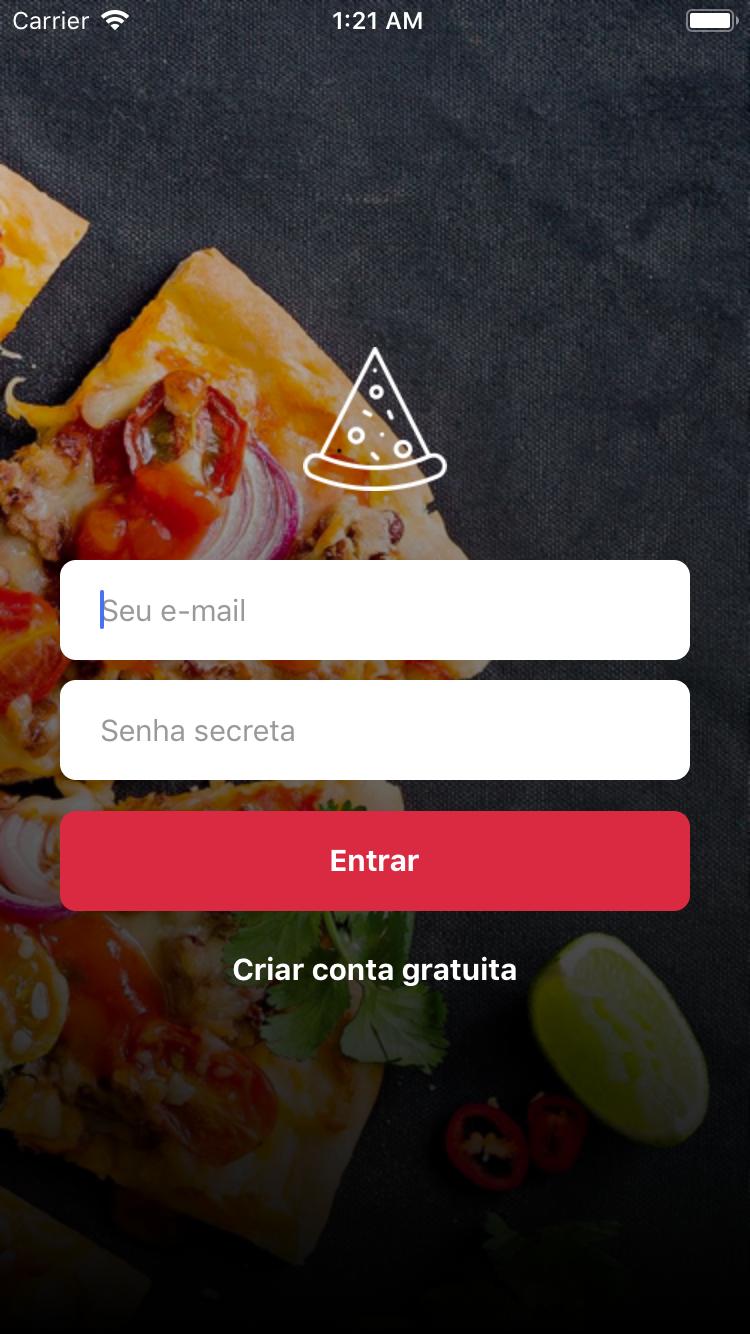Select the email field placeholder text
Screen dimensions: 750x1334
[x=173, y=610]
